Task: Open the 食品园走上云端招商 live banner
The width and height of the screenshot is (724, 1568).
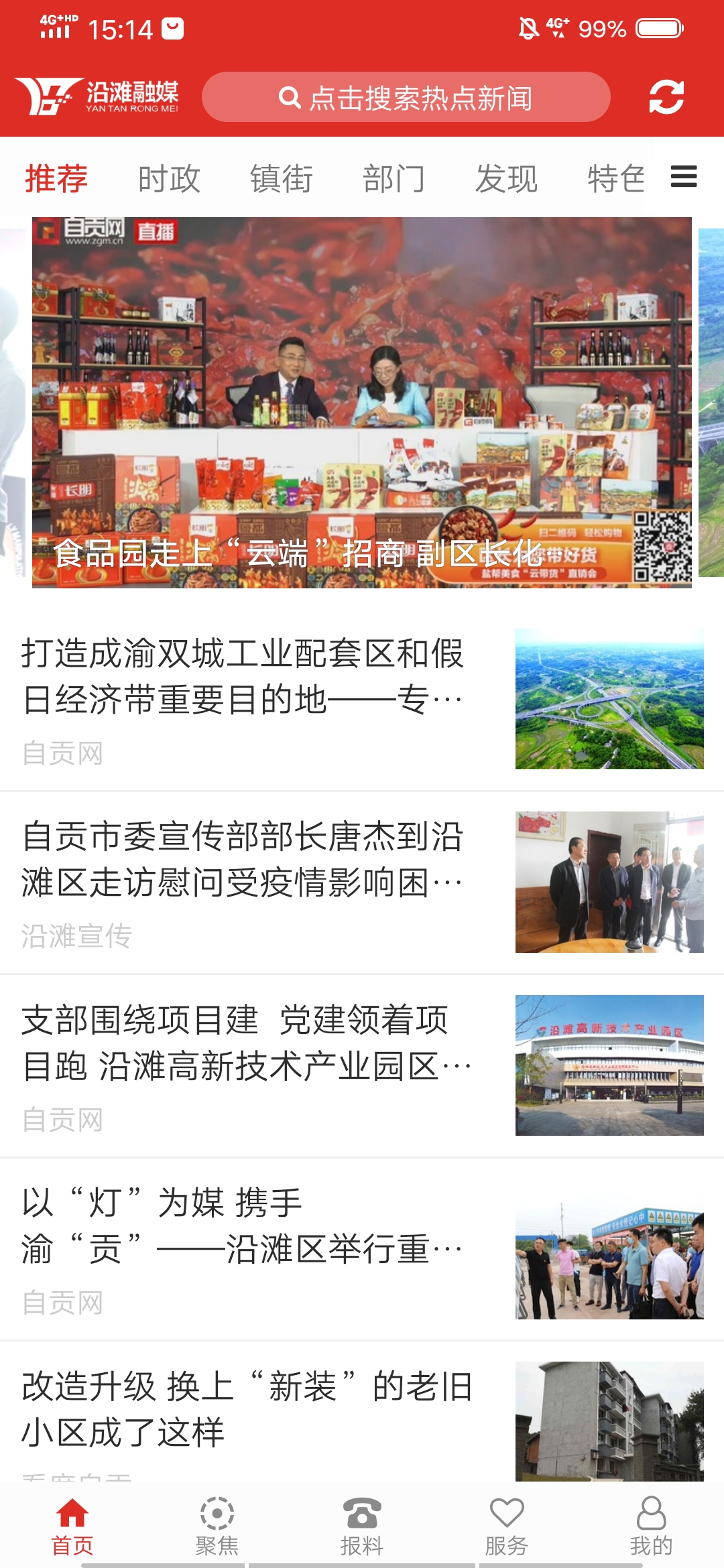Action: [362, 402]
